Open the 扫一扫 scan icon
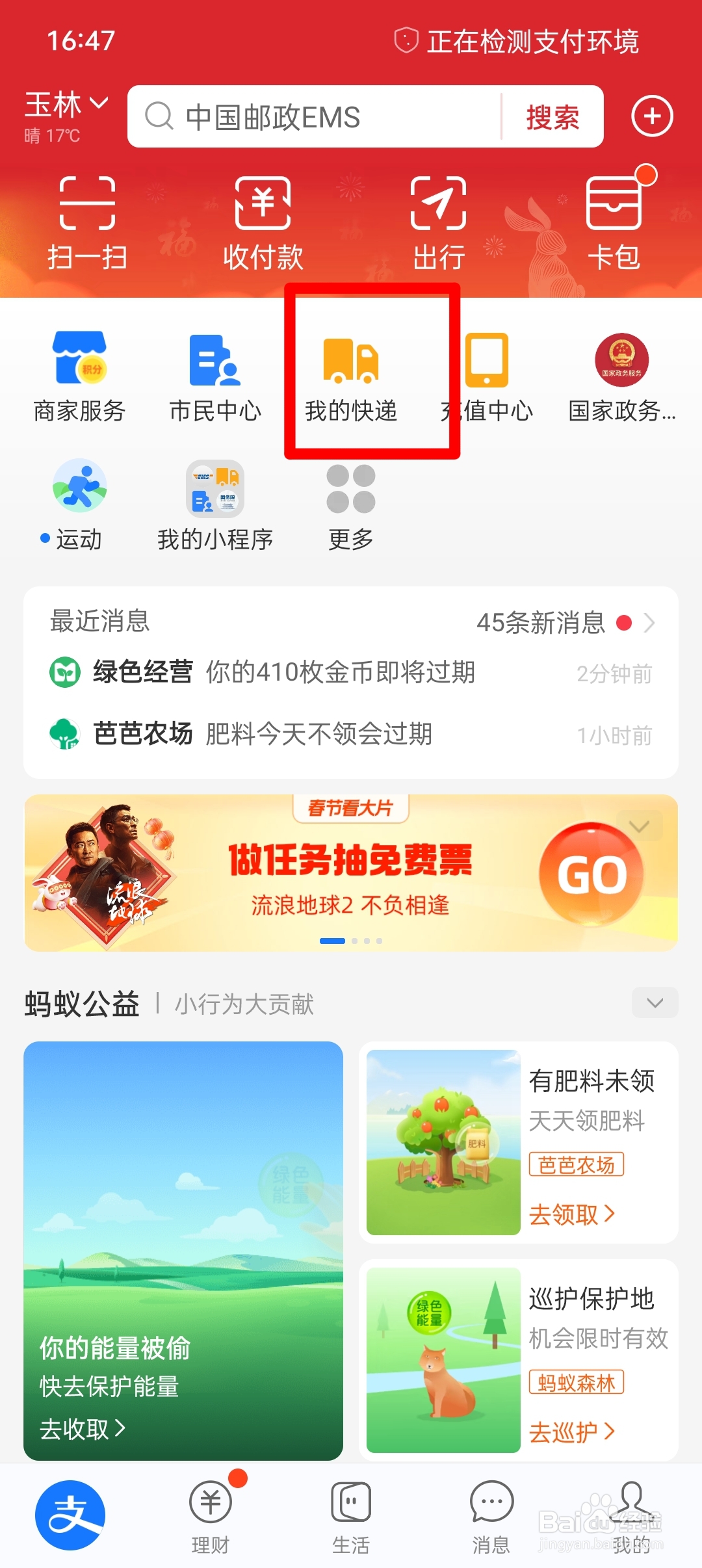Image resolution: width=702 pixels, height=1568 pixels. [x=88, y=221]
